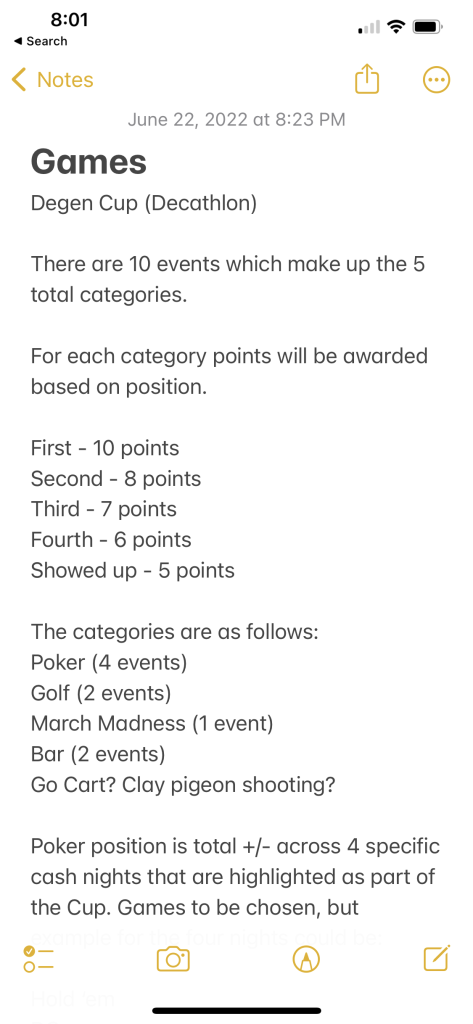
Task: Open the markup pen tool
Action: [306, 959]
